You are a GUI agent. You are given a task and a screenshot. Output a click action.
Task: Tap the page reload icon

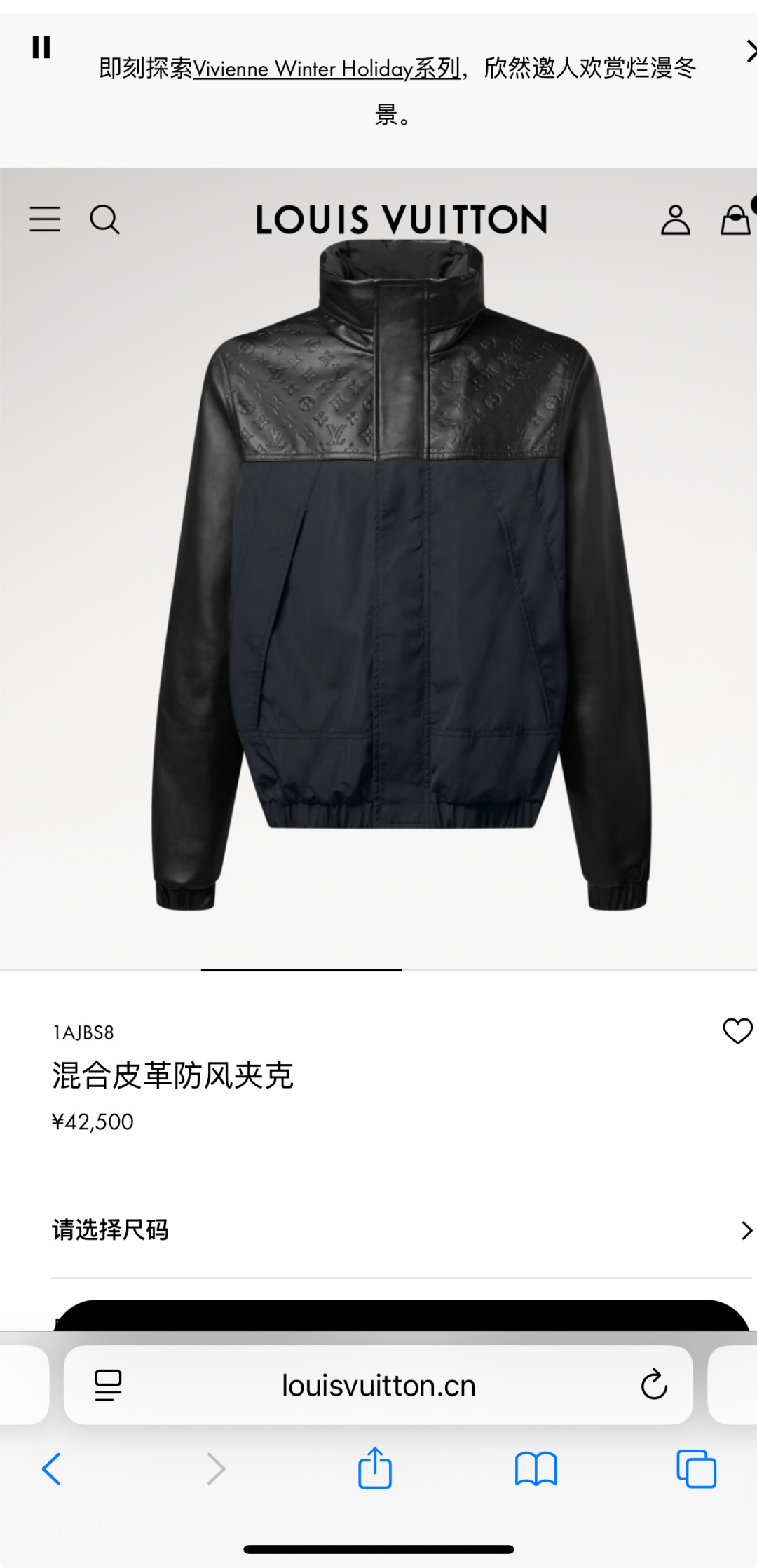tap(654, 1384)
